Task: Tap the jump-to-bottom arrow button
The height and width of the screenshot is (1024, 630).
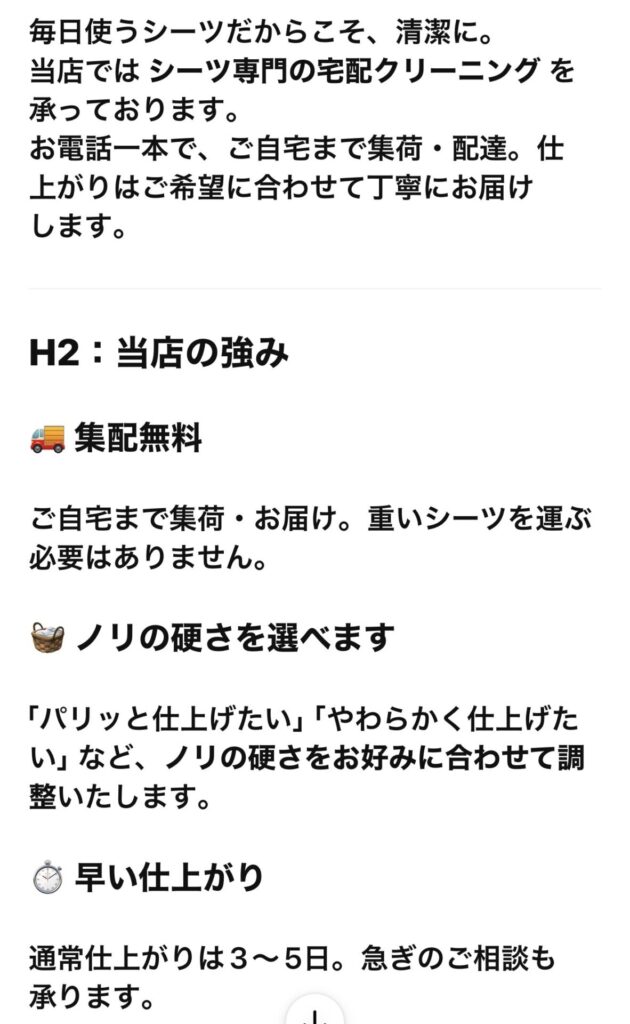Action: point(315,1013)
